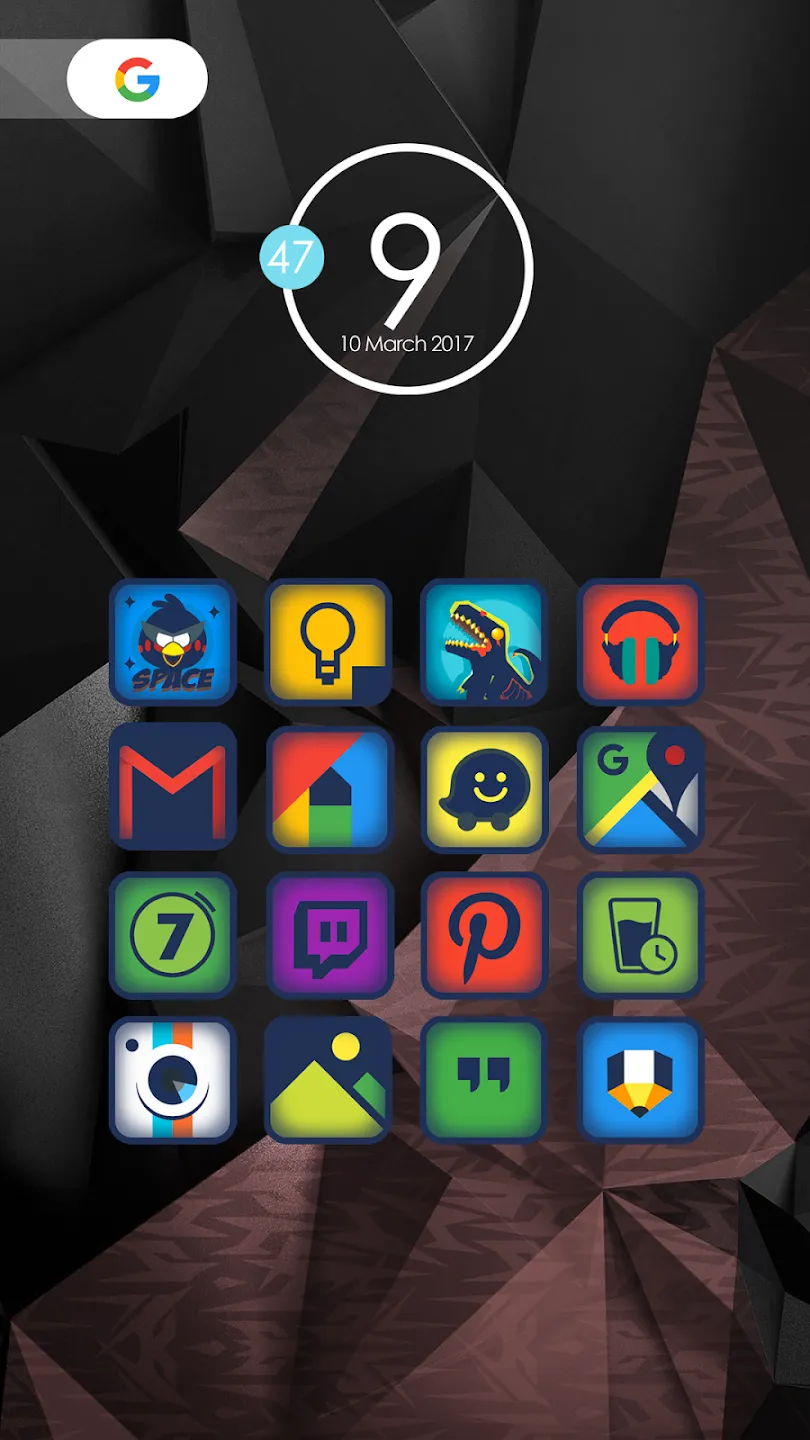Open the Twitch app
Viewport: 810px width, 1440px height.
[x=328, y=935]
